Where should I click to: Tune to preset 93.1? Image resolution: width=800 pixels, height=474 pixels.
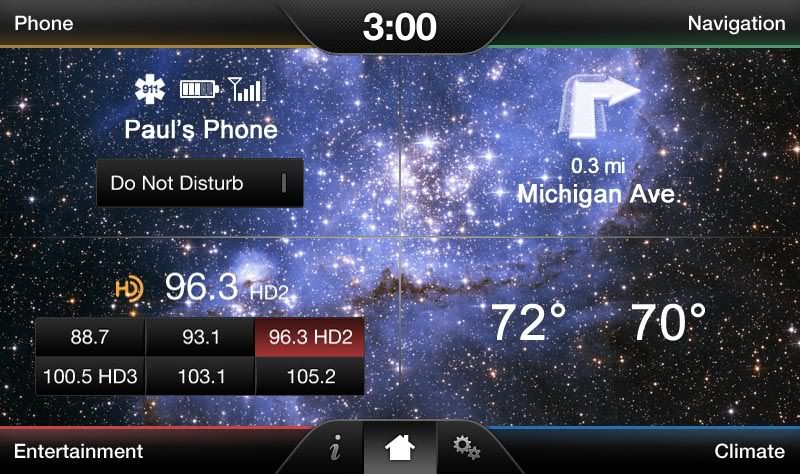click(200, 337)
